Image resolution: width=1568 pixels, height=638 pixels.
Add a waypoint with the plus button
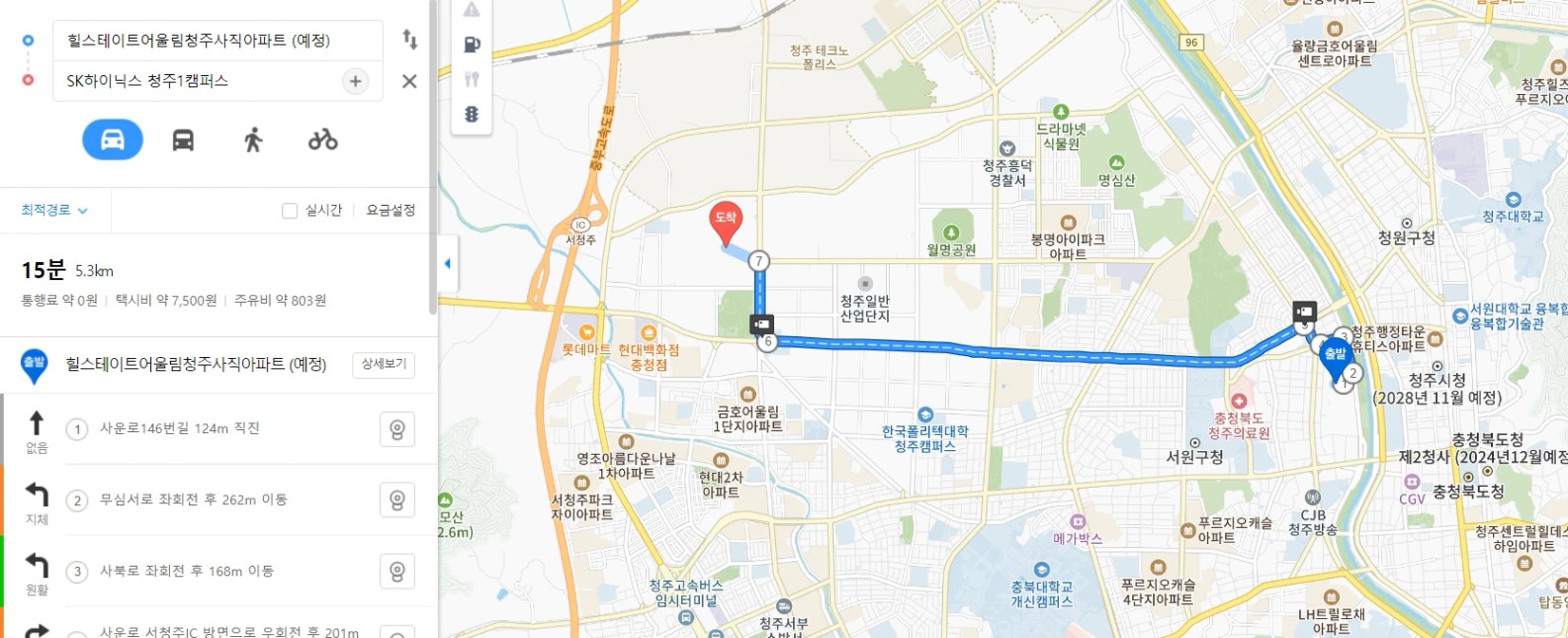(355, 81)
